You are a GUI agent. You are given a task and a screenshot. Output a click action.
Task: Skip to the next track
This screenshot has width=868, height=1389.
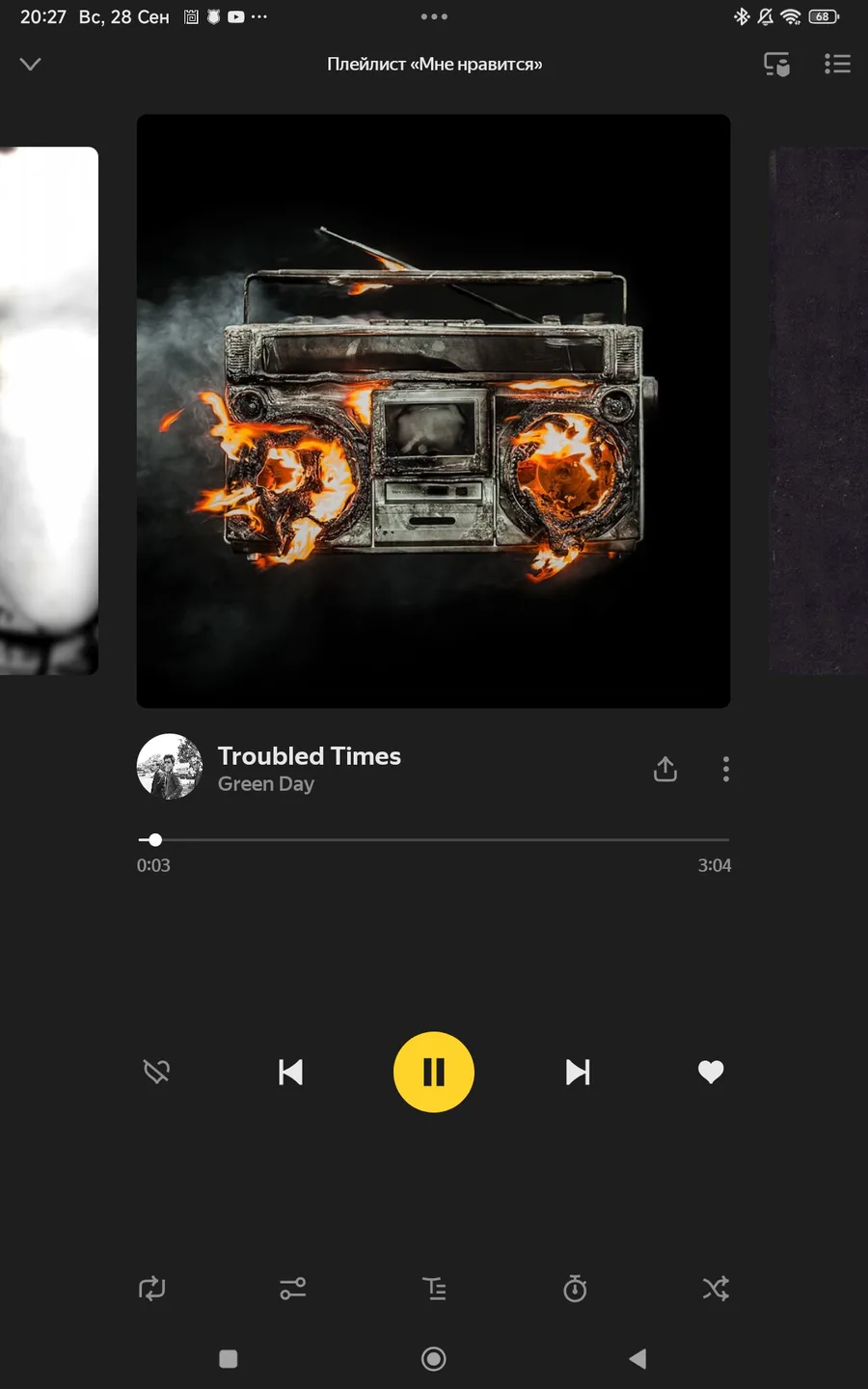[x=578, y=1072]
